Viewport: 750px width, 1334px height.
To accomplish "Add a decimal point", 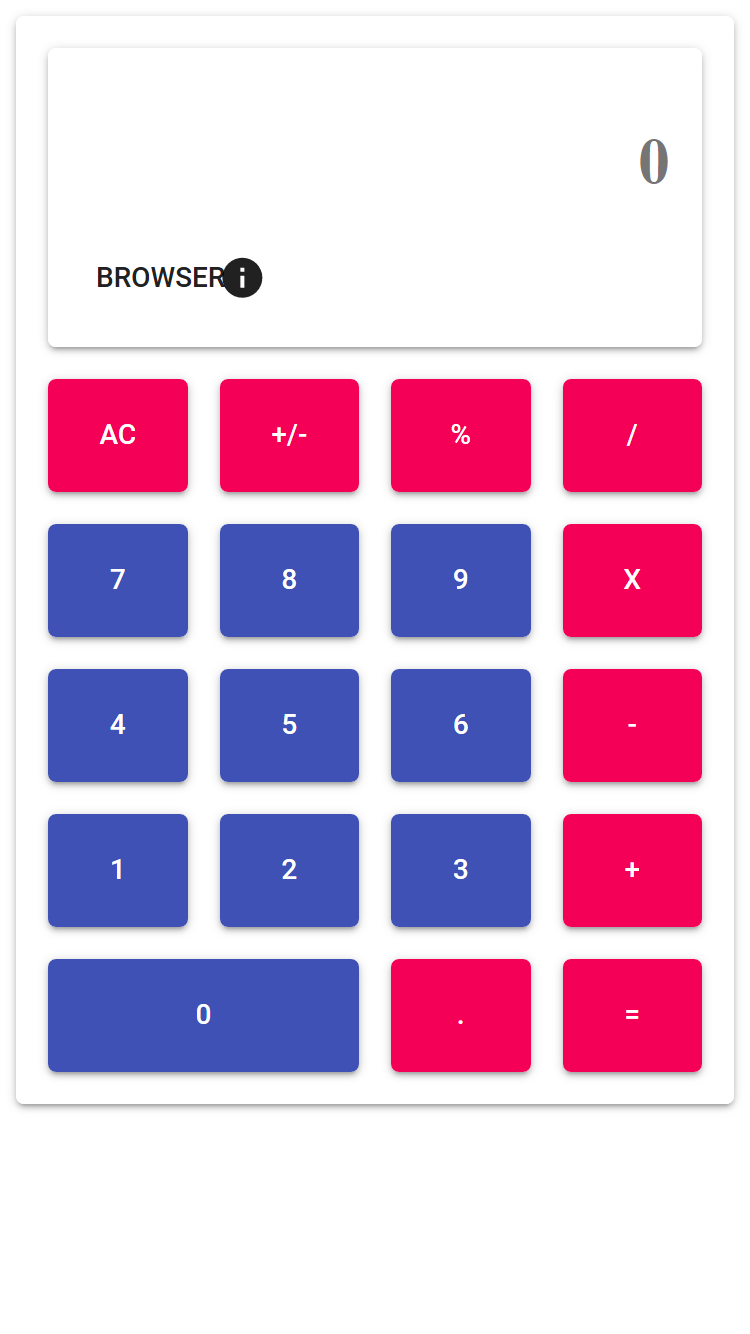I will pos(461,1015).
